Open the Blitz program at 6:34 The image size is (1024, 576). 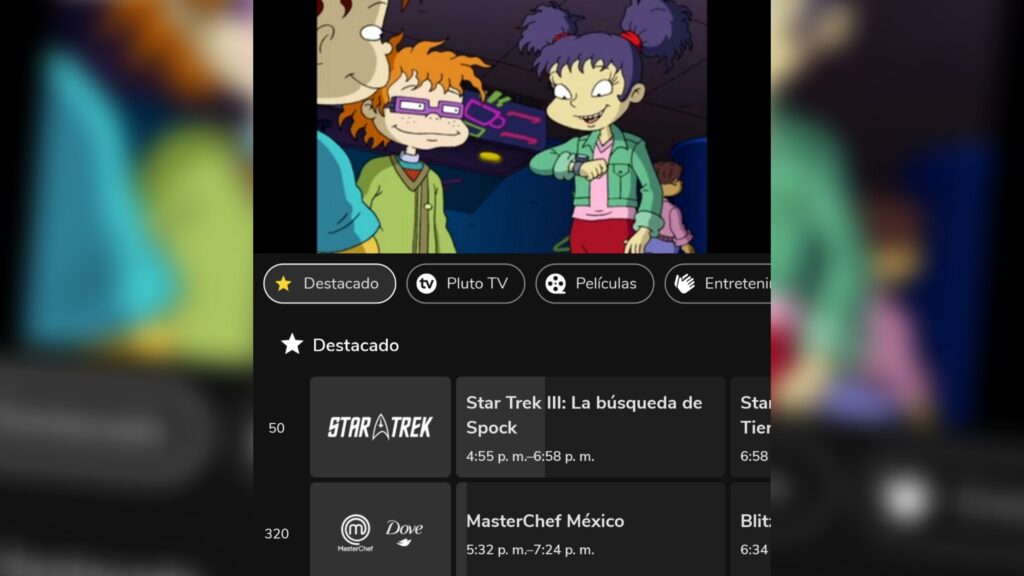pos(751,531)
